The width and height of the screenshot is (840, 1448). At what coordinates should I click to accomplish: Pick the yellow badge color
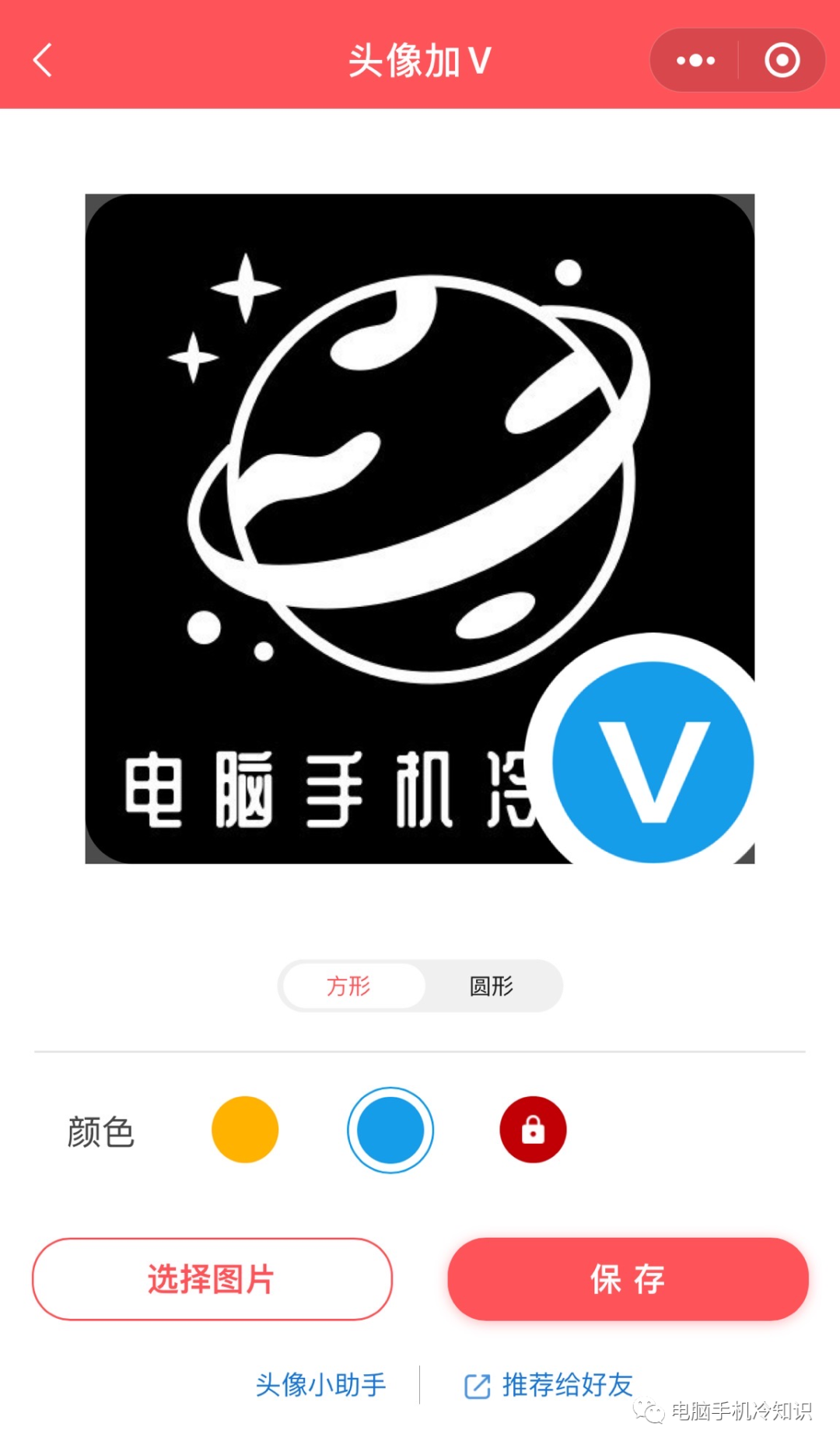coord(245,1130)
